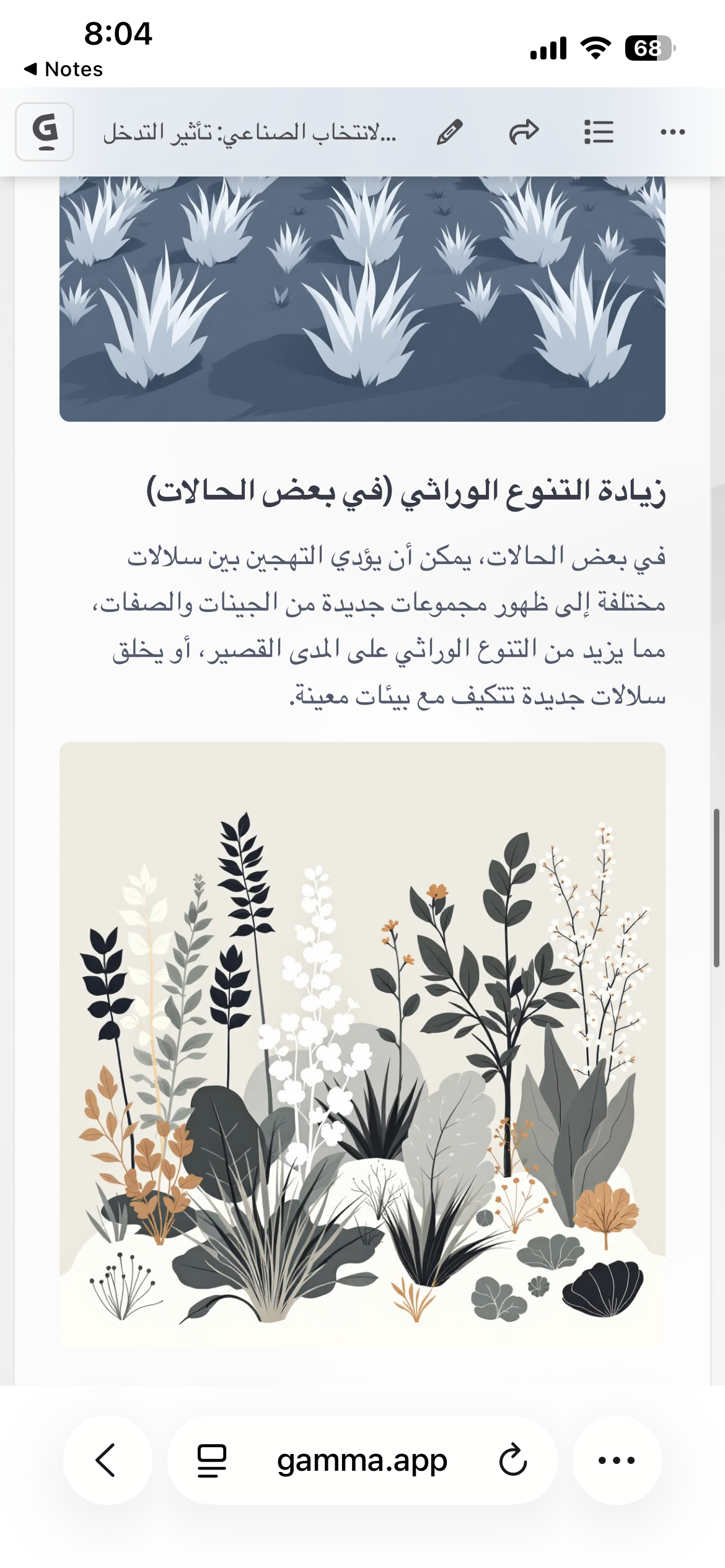This screenshot has width=725, height=1568.
Task: Share this presentation via arrow icon
Action: [524, 132]
